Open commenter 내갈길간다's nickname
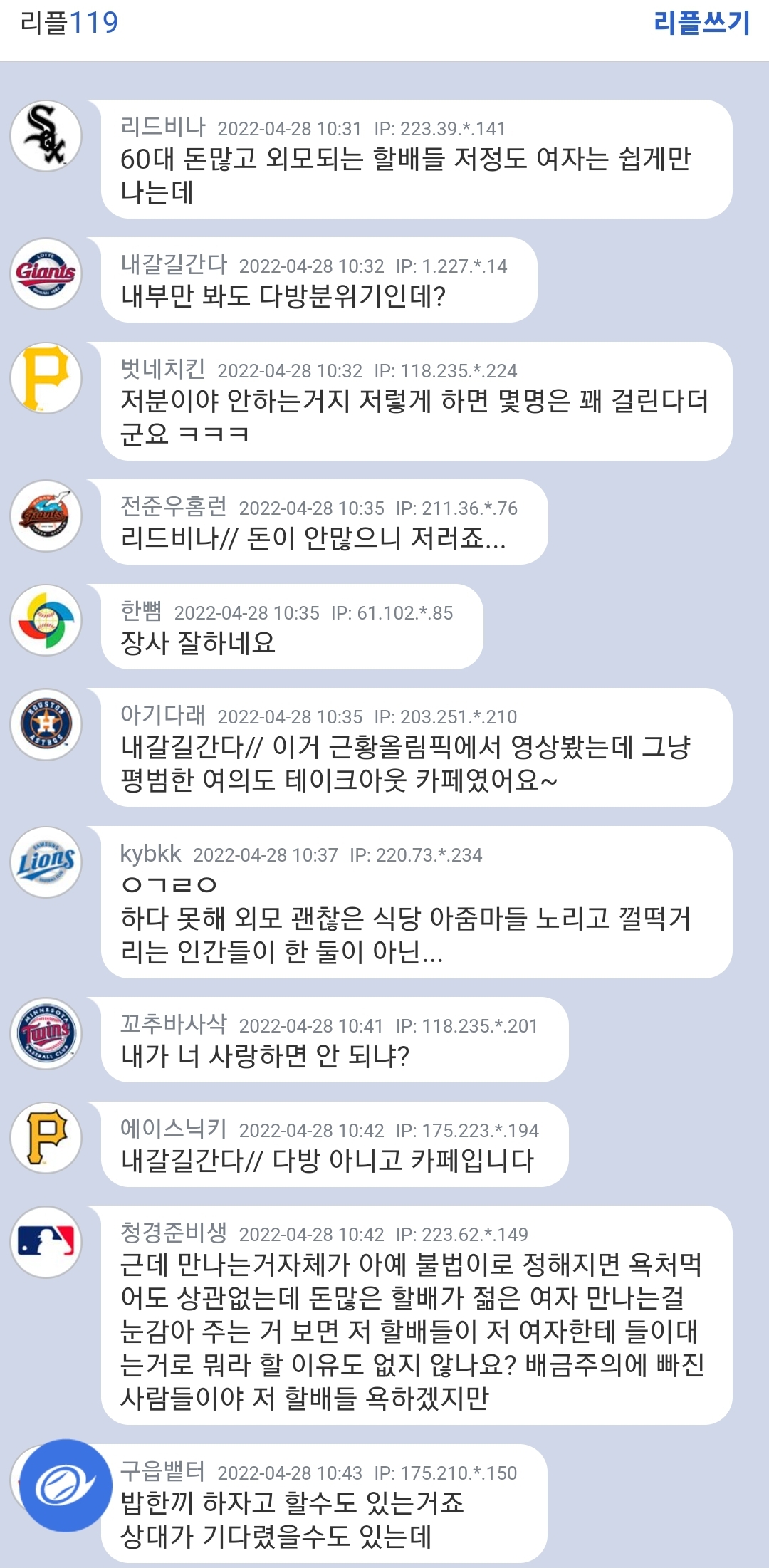The image size is (769, 1568). pyautogui.click(x=174, y=264)
